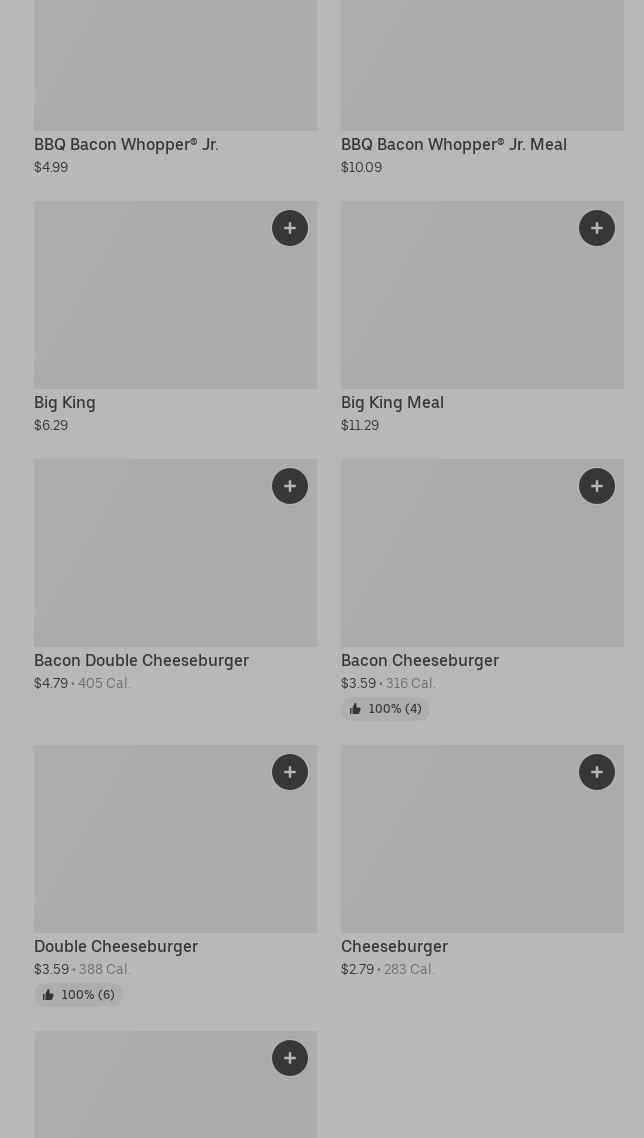
Task: Add Cheeseburger to the cart
Action: pyautogui.click(x=597, y=771)
